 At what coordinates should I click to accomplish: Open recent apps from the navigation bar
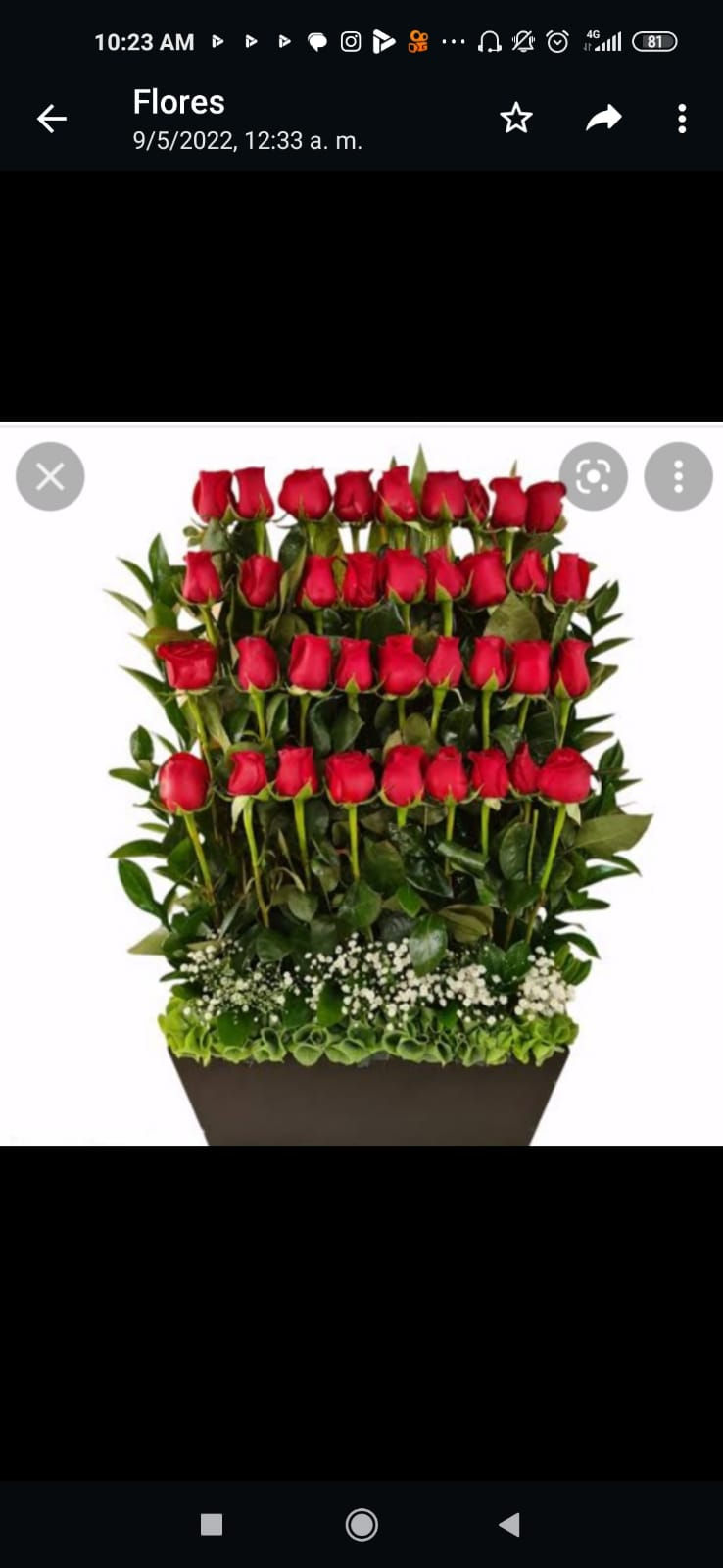[212, 1524]
